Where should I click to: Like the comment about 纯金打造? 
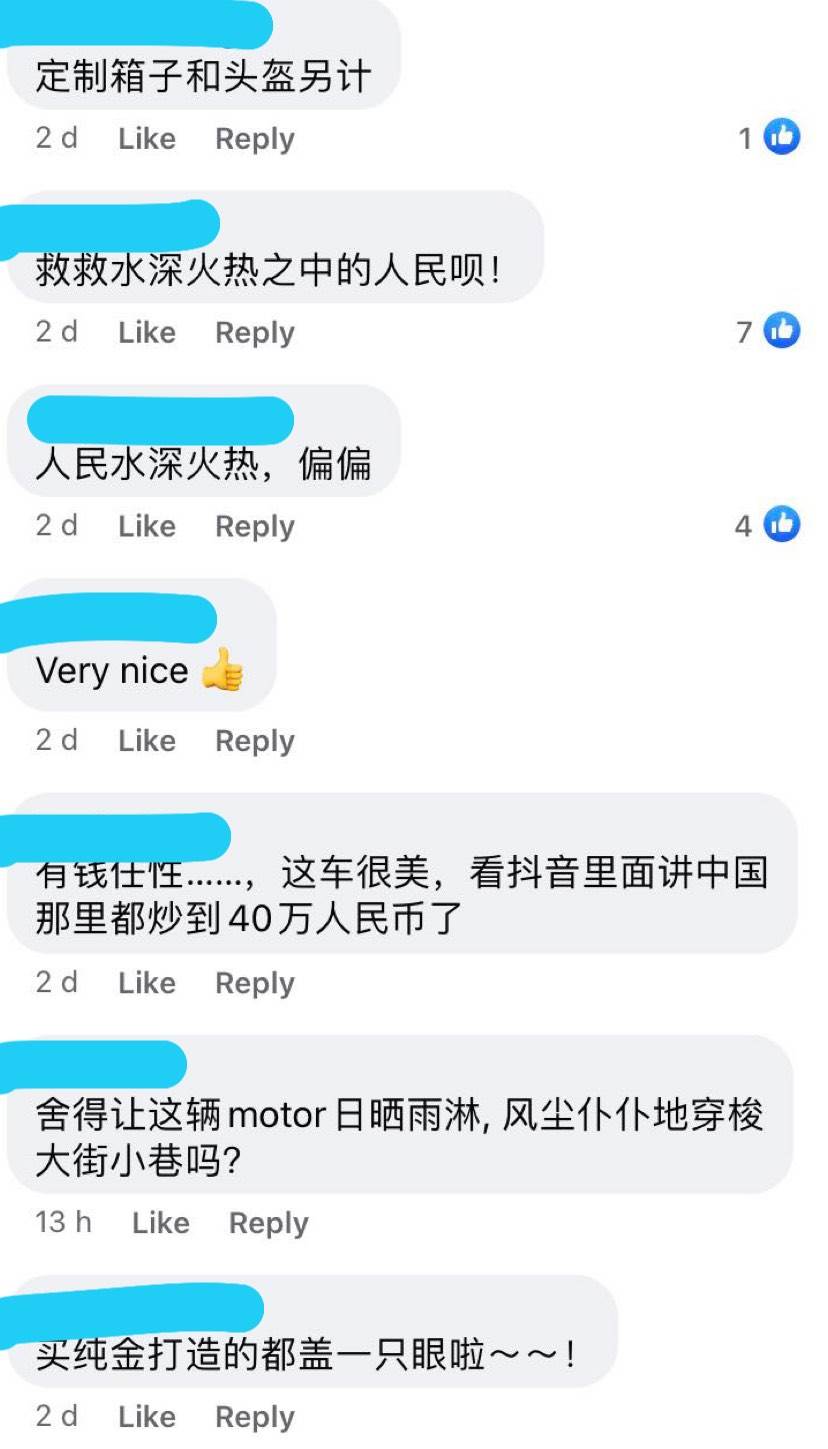click(x=146, y=1416)
